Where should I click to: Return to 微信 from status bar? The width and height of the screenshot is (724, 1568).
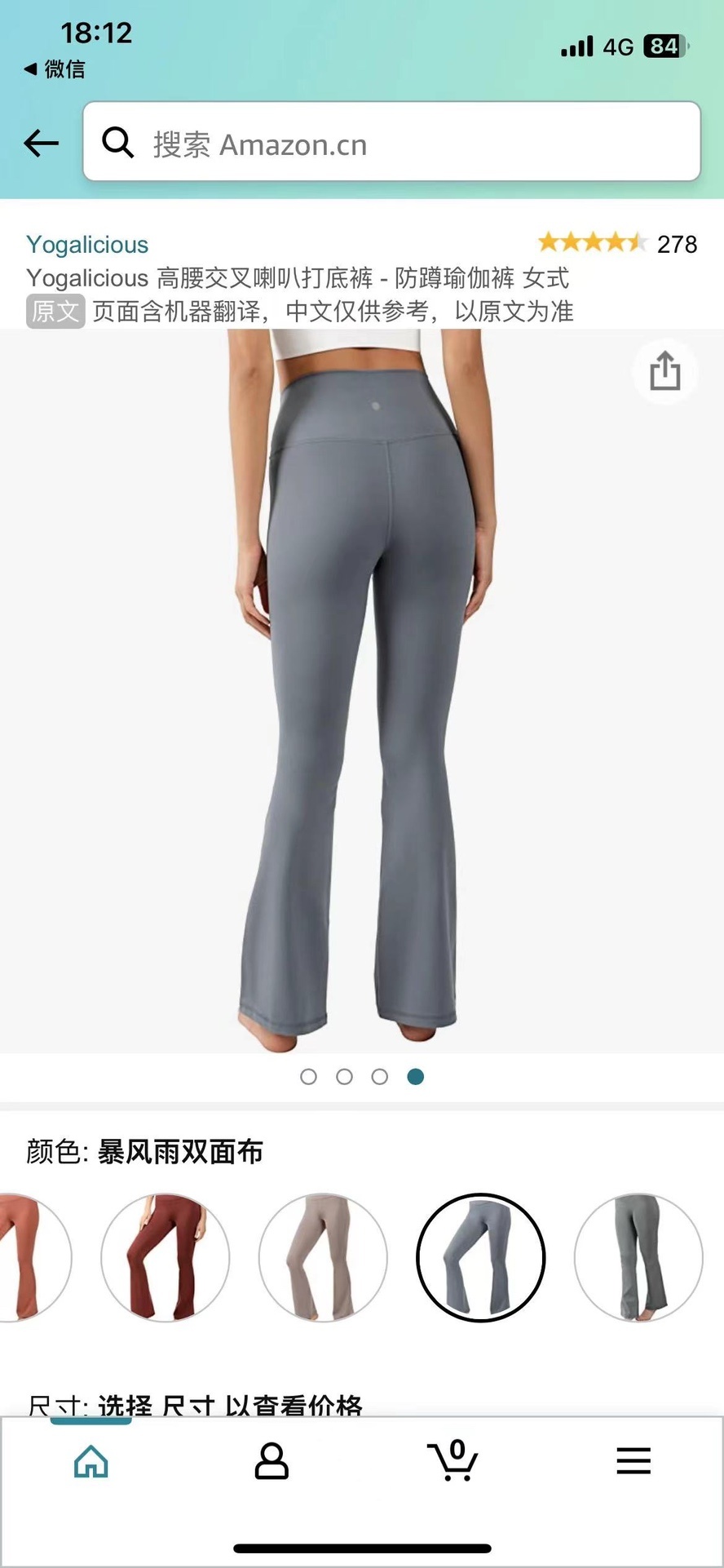point(55,69)
